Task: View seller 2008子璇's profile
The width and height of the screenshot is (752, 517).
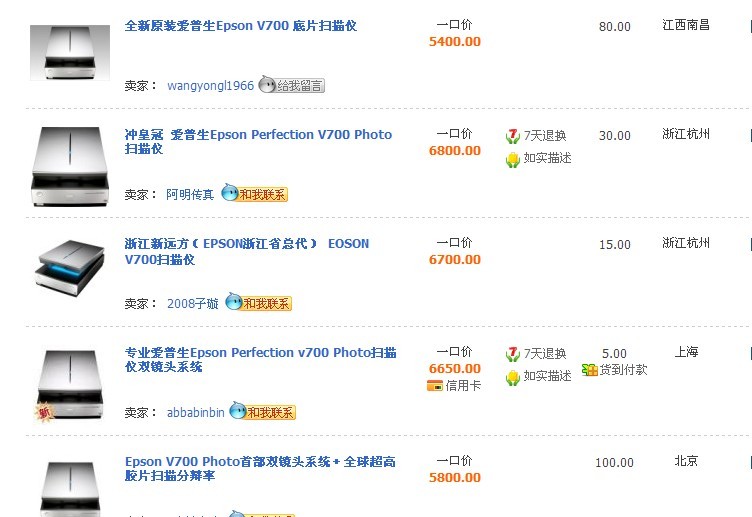Action: tap(192, 304)
